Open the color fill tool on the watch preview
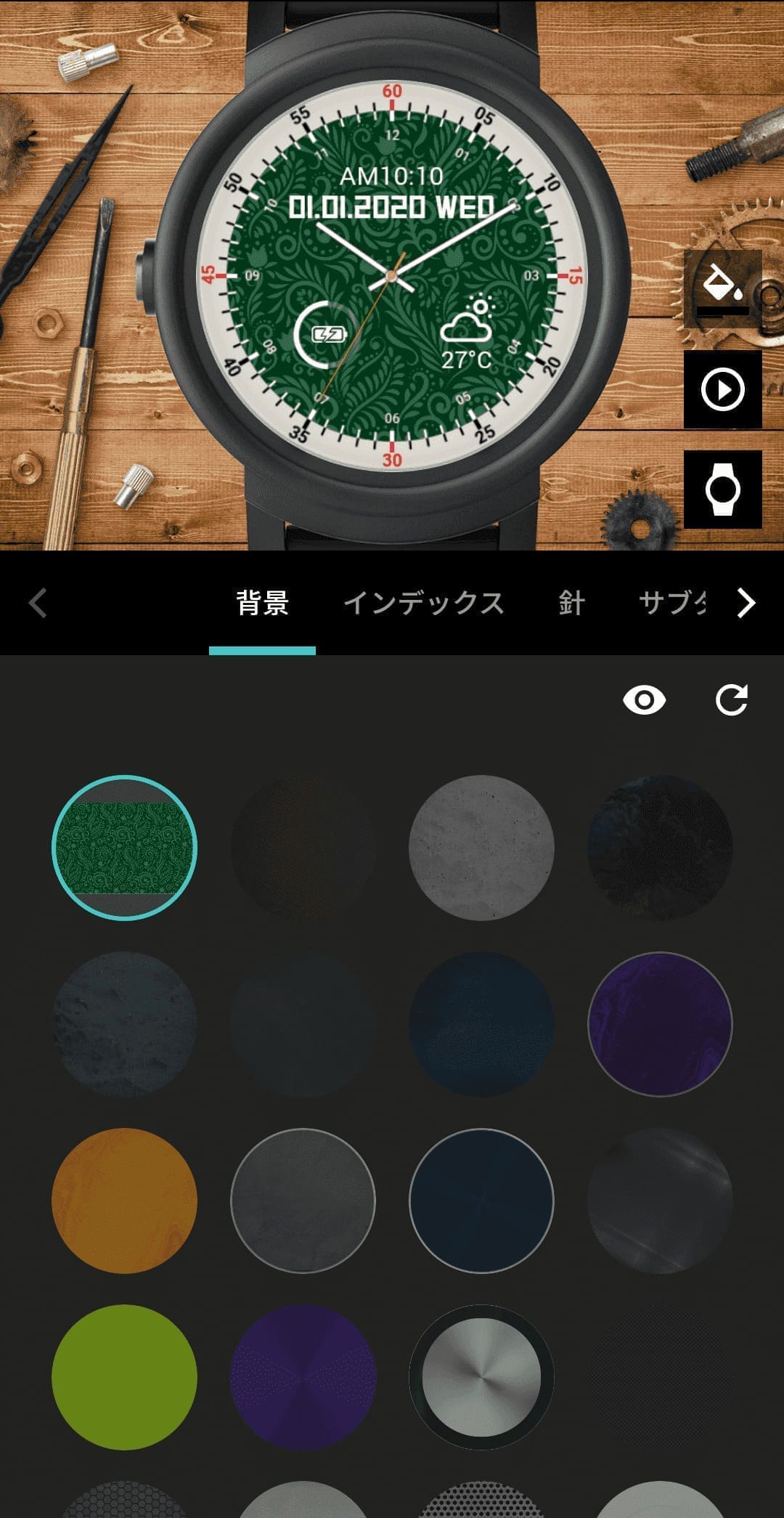This screenshot has height=1518, width=784. [x=721, y=288]
